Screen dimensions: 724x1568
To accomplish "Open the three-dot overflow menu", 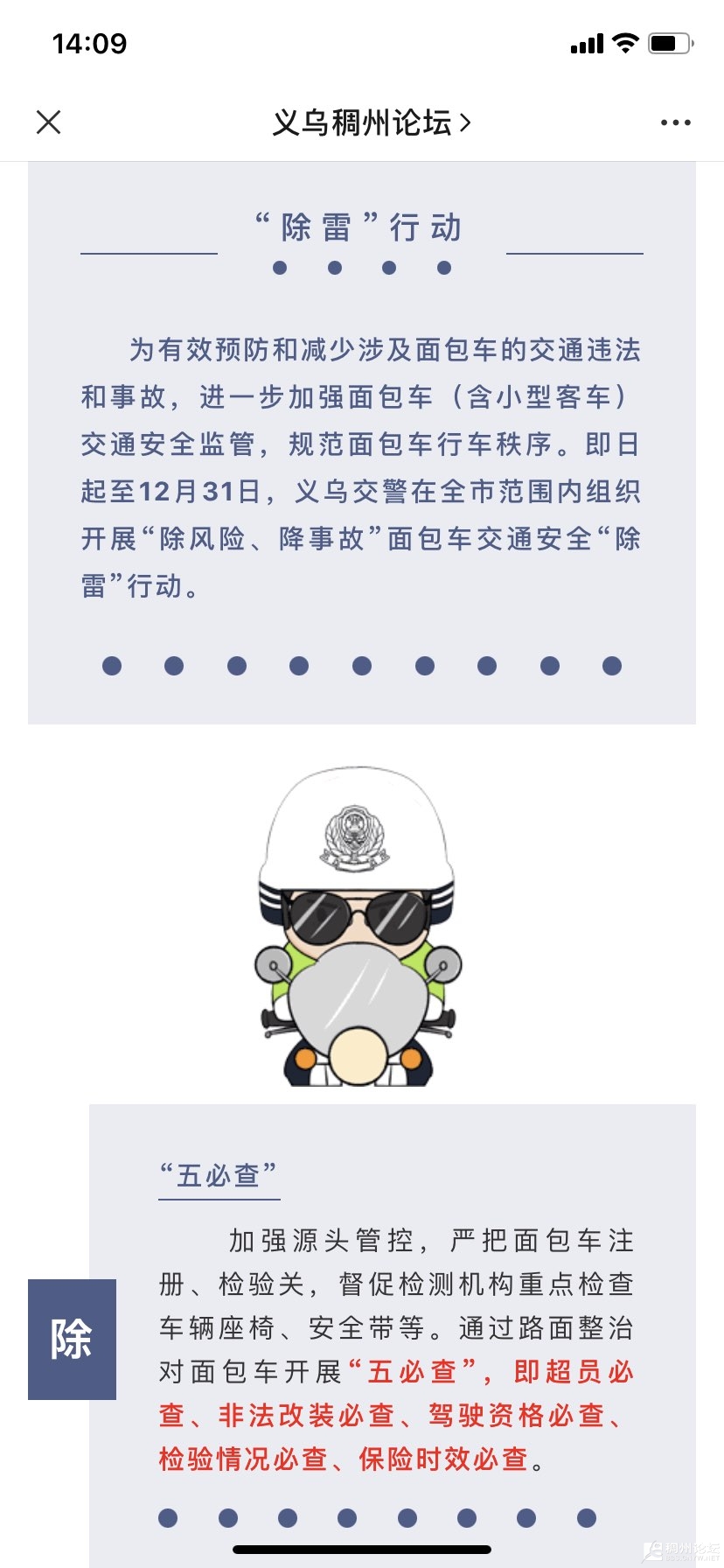I will [x=675, y=122].
